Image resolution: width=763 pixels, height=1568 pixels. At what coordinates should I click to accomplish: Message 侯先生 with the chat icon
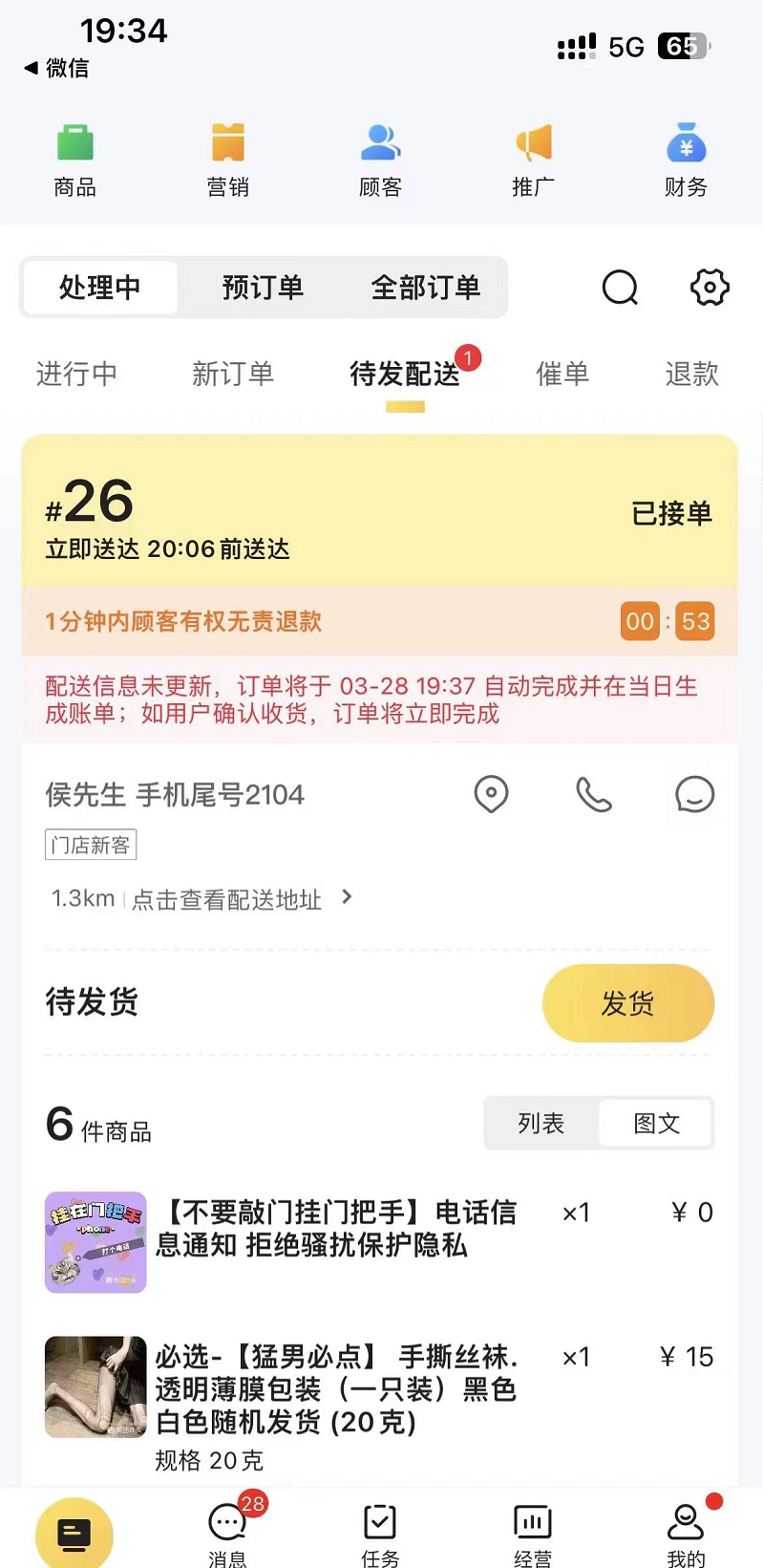click(694, 794)
